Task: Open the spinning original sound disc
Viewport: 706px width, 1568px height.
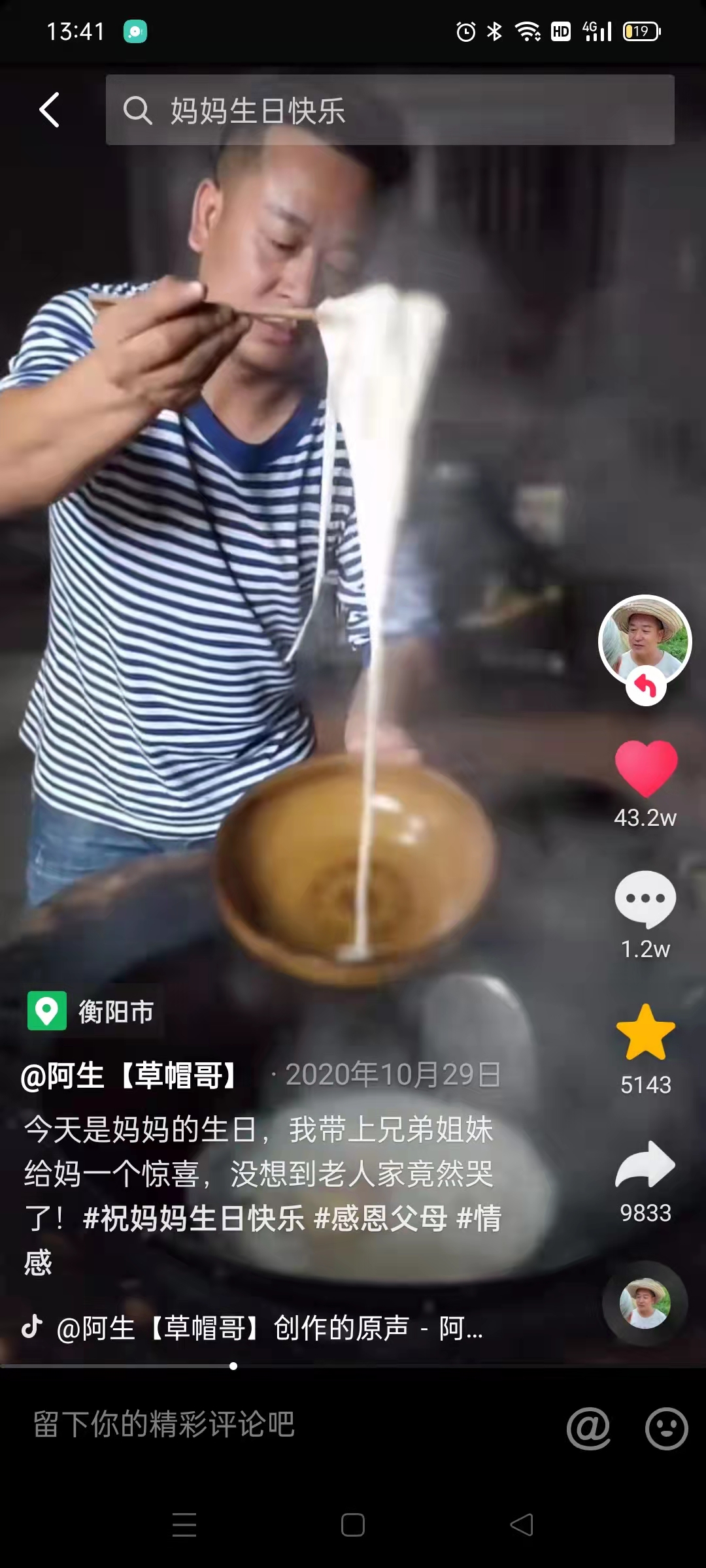Action: click(645, 1303)
